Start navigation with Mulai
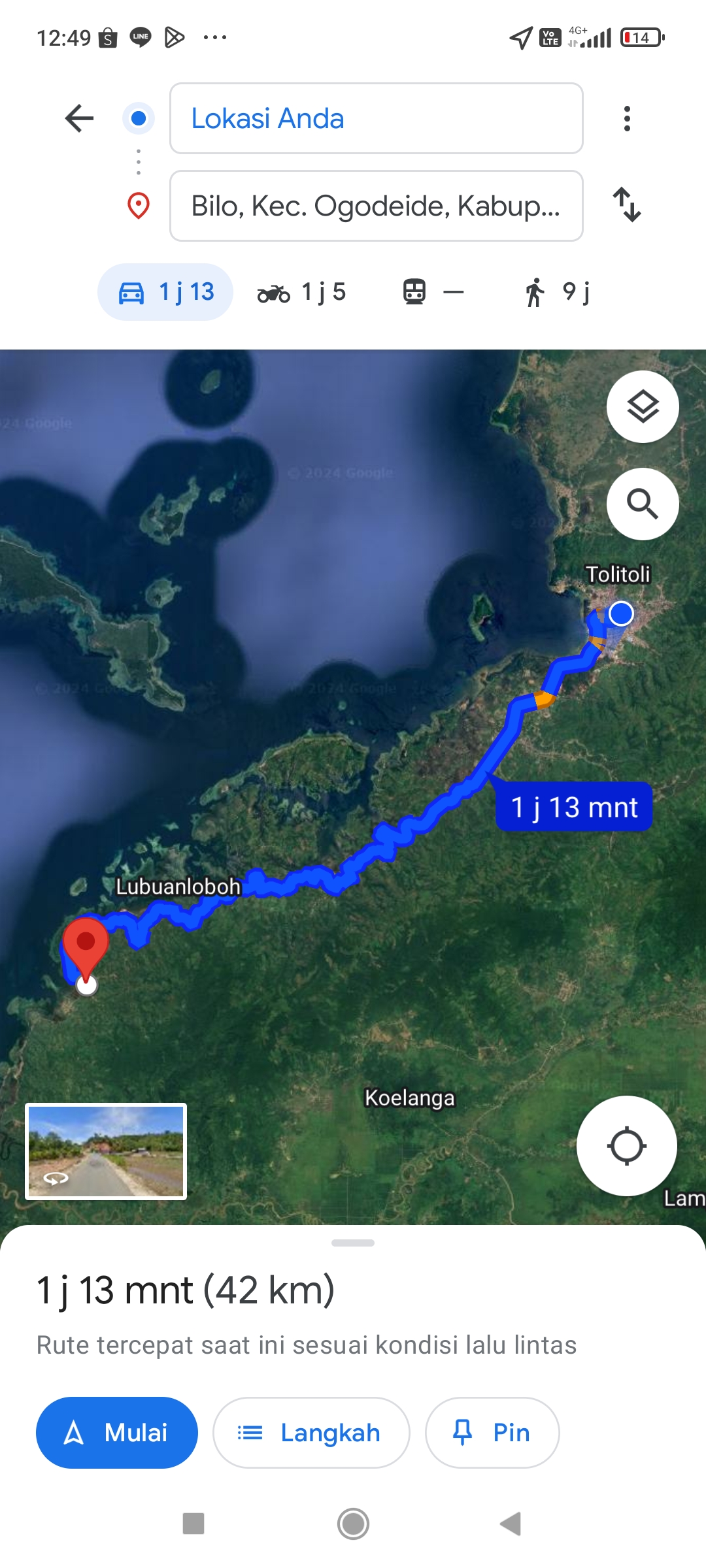The height and width of the screenshot is (1568, 706). (117, 1433)
